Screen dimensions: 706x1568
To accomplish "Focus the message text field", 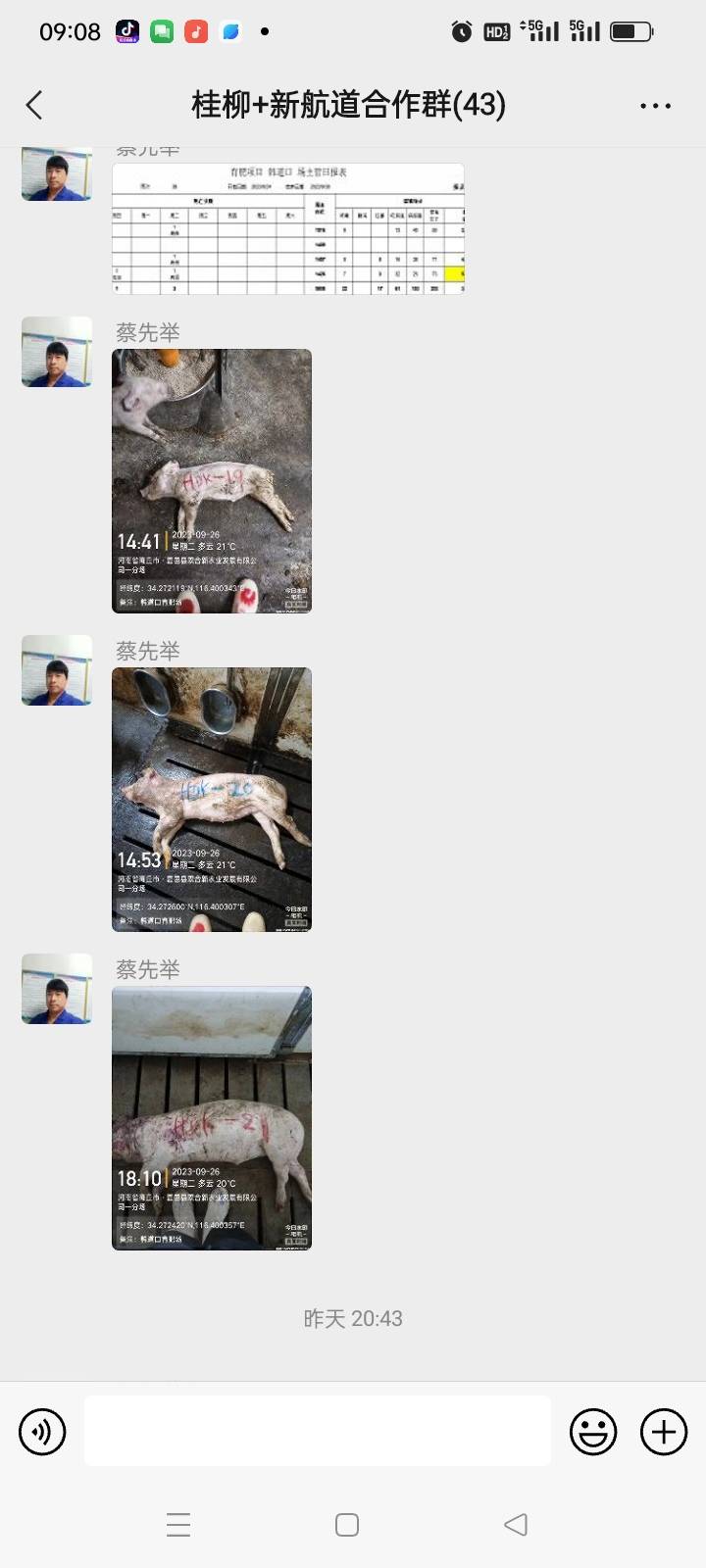I will 317,1432.
